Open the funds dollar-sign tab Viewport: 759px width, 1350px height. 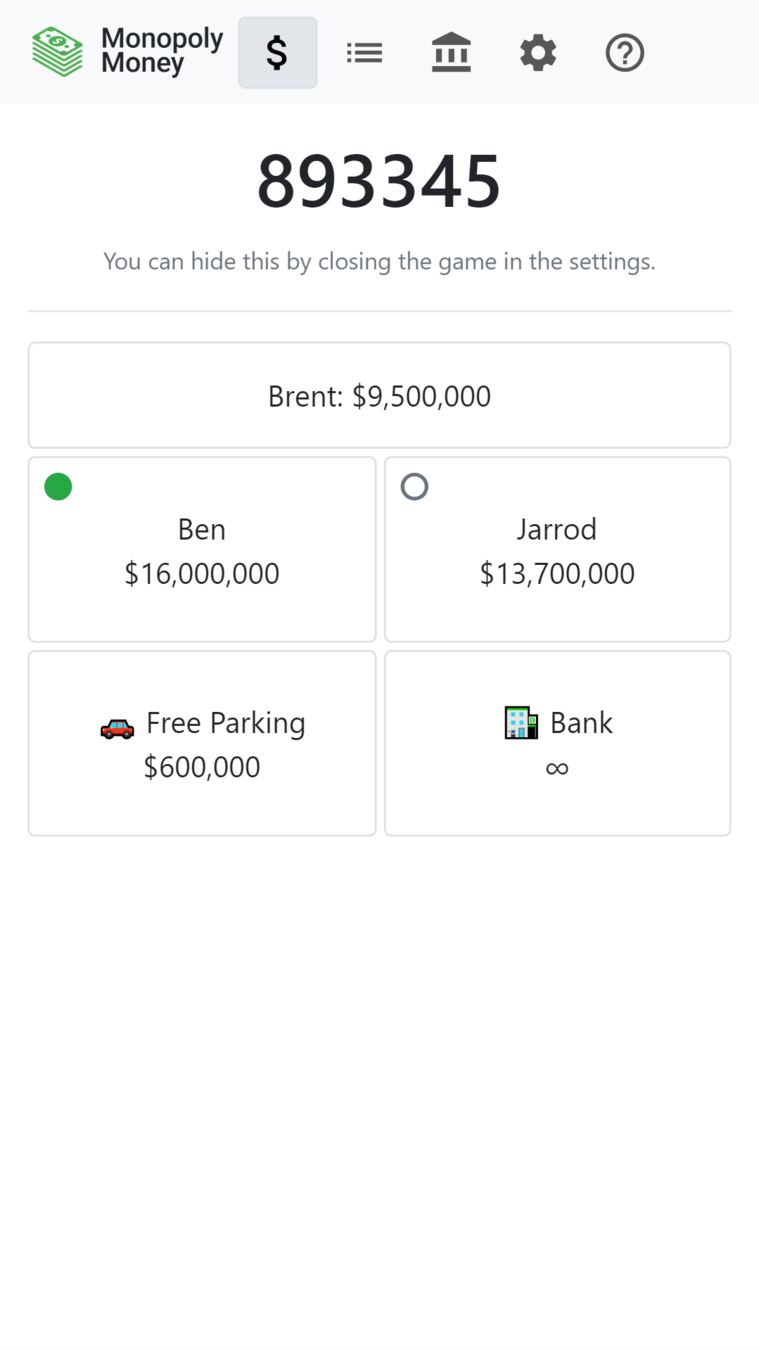(x=278, y=53)
